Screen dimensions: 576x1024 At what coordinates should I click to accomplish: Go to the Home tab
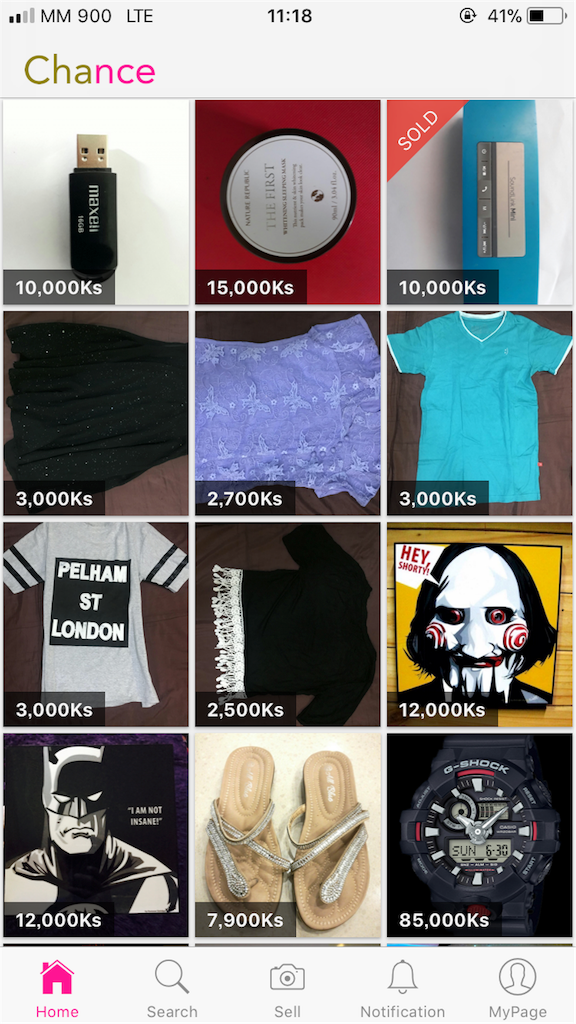click(x=57, y=988)
